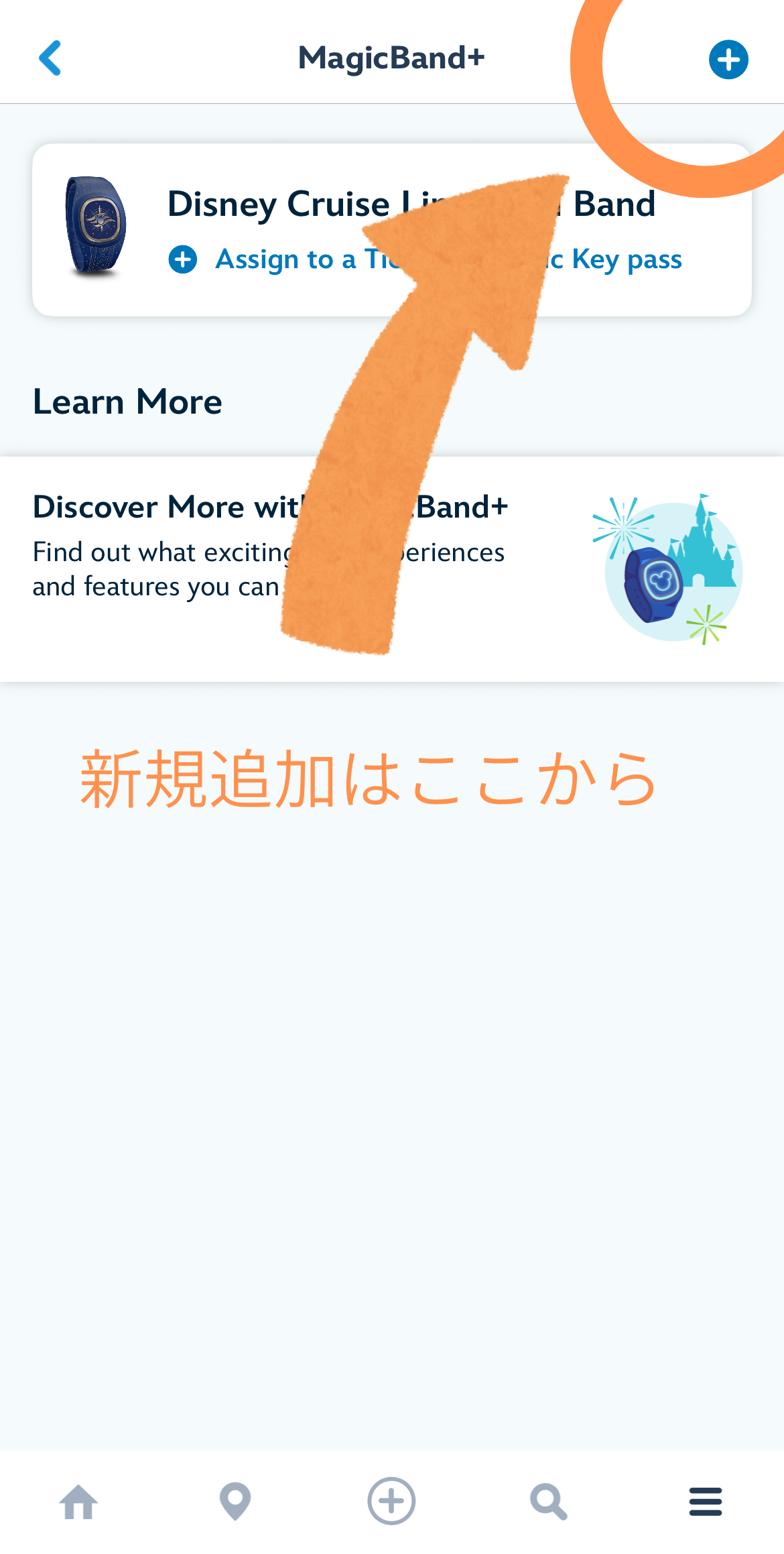Screen dimensions: 784x1554
Task: Tap the blue plus badge next to Assign
Action: tap(183, 259)
